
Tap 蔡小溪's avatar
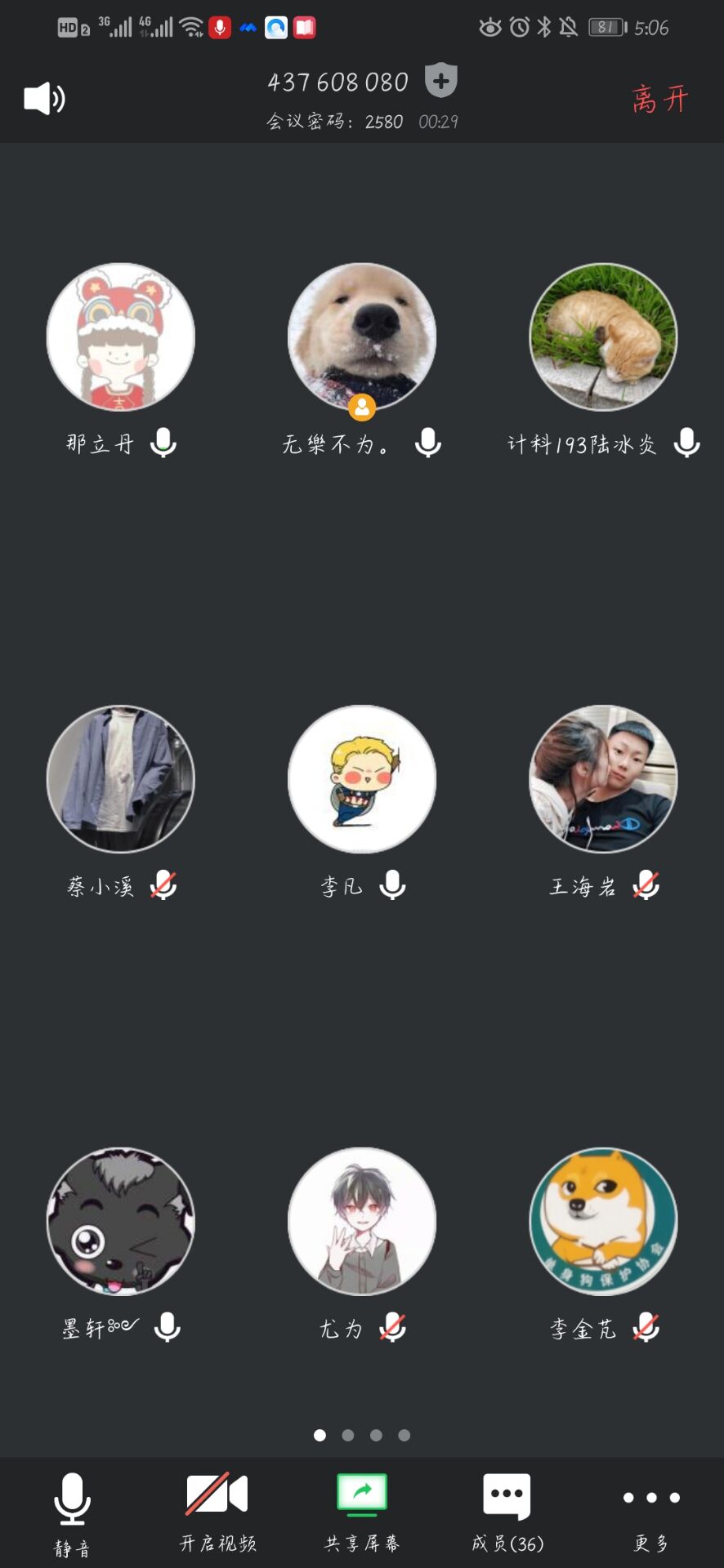(121, 779)
